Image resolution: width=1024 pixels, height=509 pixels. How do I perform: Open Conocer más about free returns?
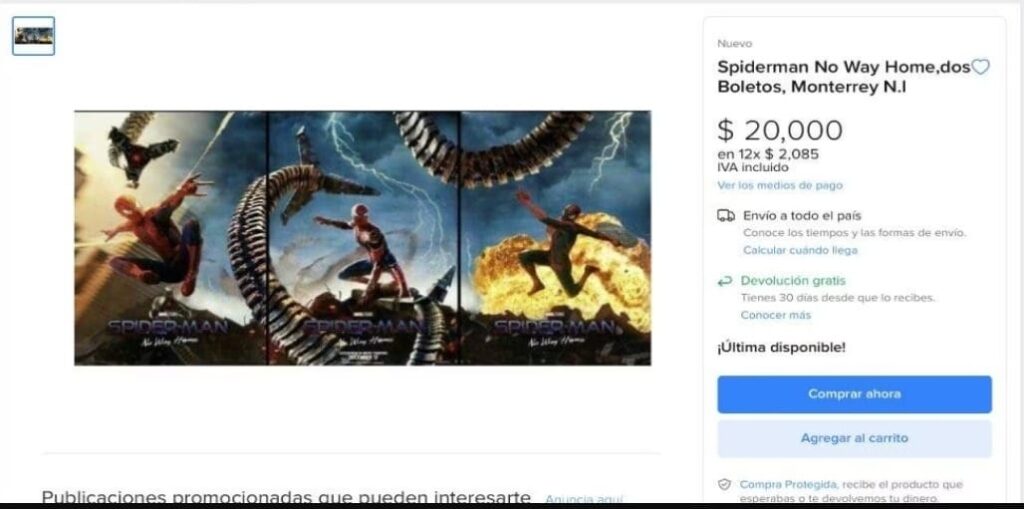point(775,315)
